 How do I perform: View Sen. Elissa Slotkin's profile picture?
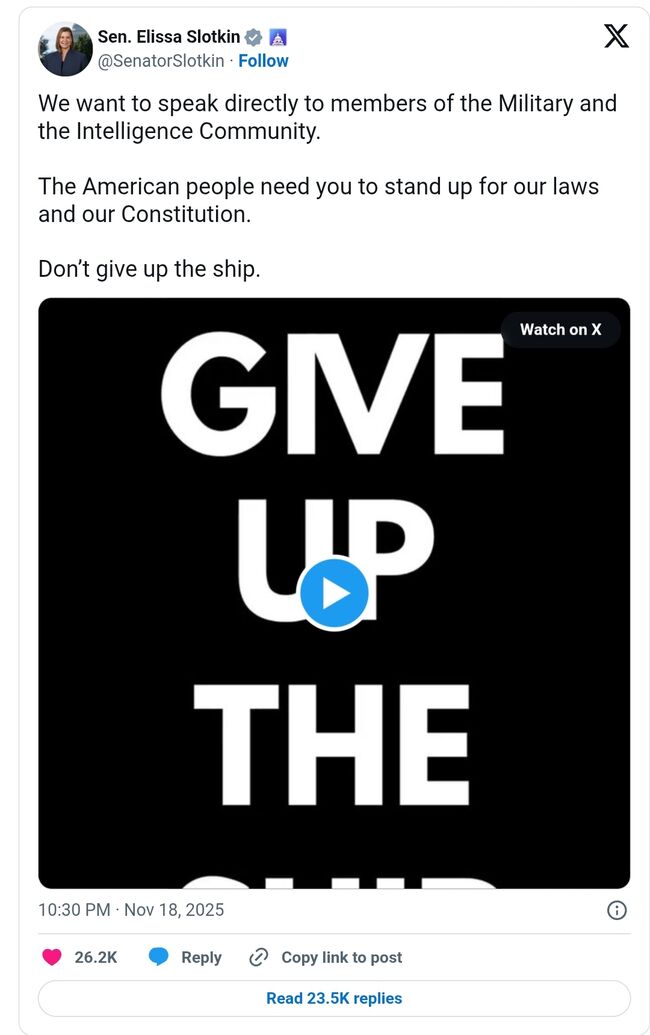(x=65, y=49)
